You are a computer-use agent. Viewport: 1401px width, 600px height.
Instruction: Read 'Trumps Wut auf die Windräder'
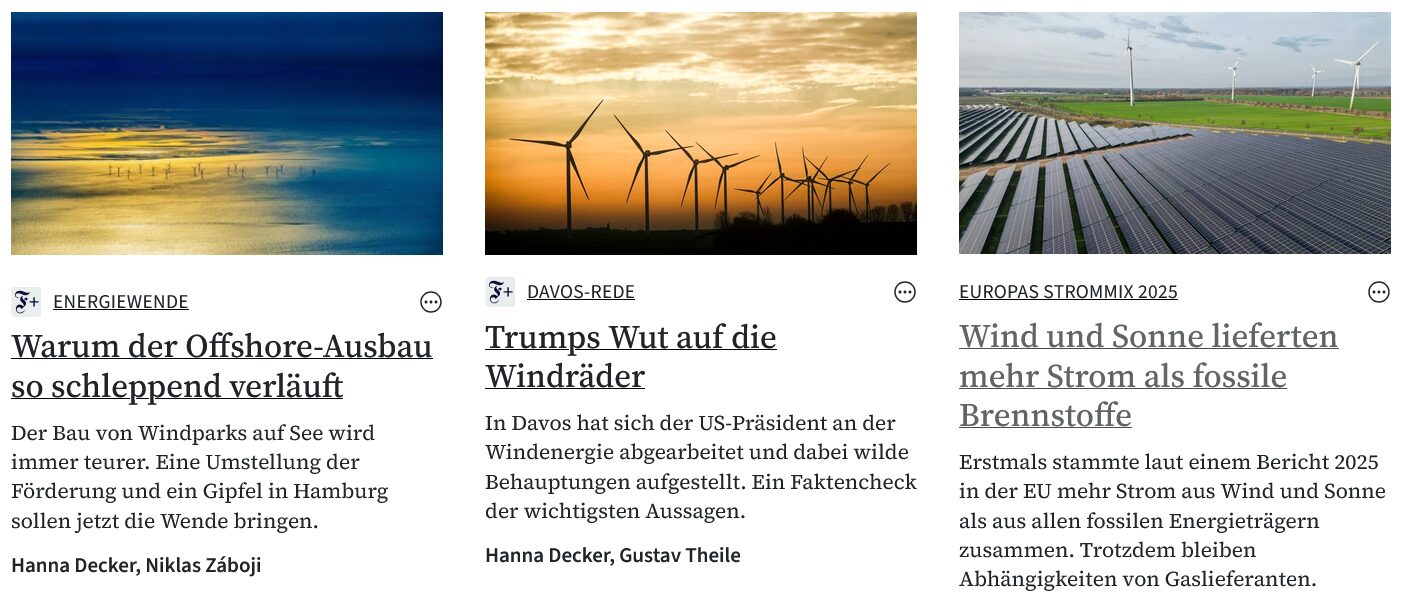(x=630, y=356)
